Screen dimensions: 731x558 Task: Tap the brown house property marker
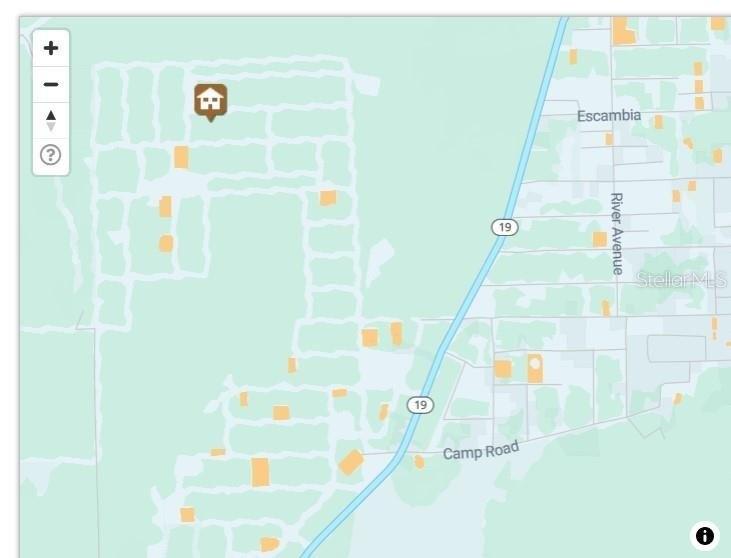point(210,100)
